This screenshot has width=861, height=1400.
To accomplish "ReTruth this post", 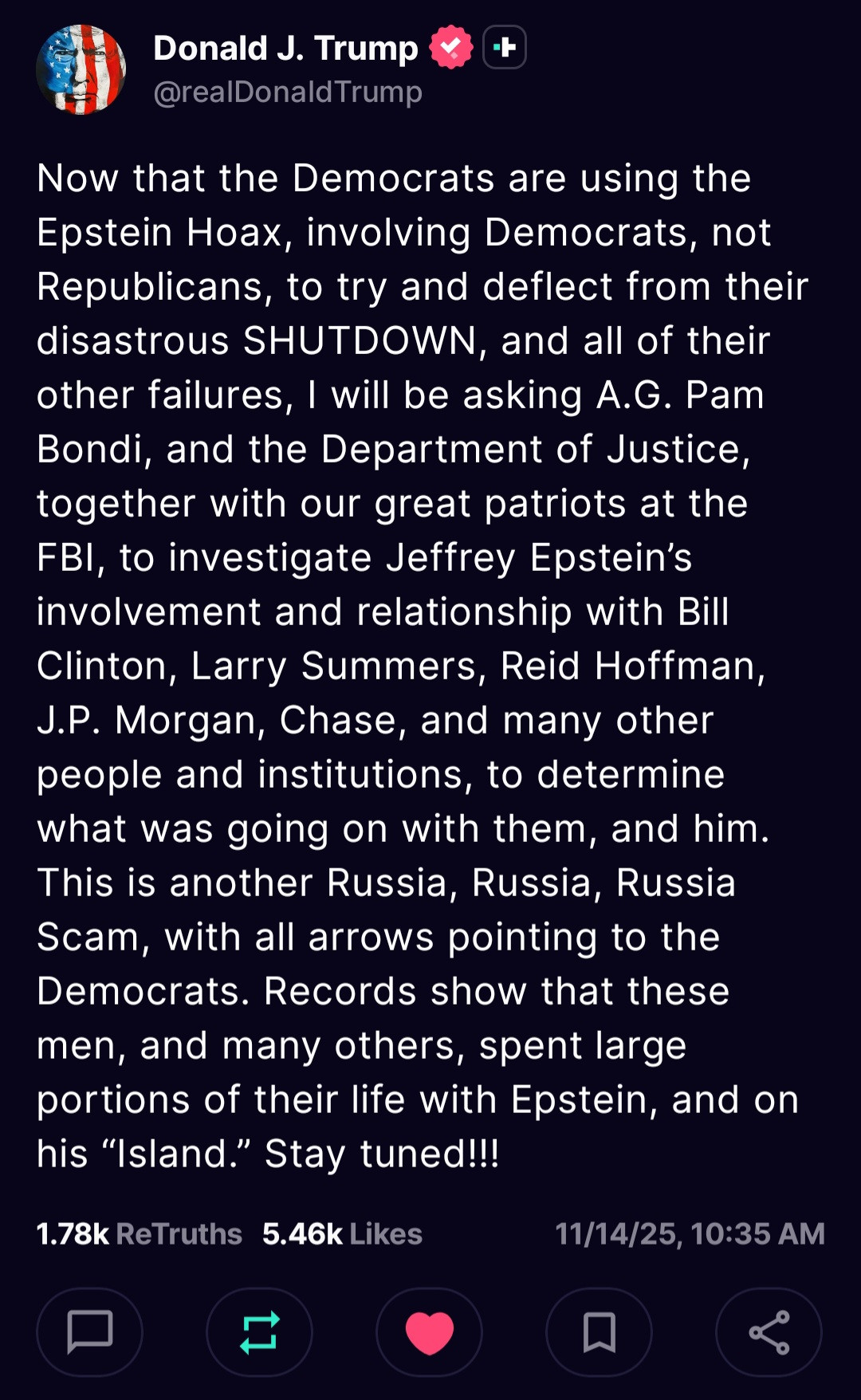I will [259, 1331].
